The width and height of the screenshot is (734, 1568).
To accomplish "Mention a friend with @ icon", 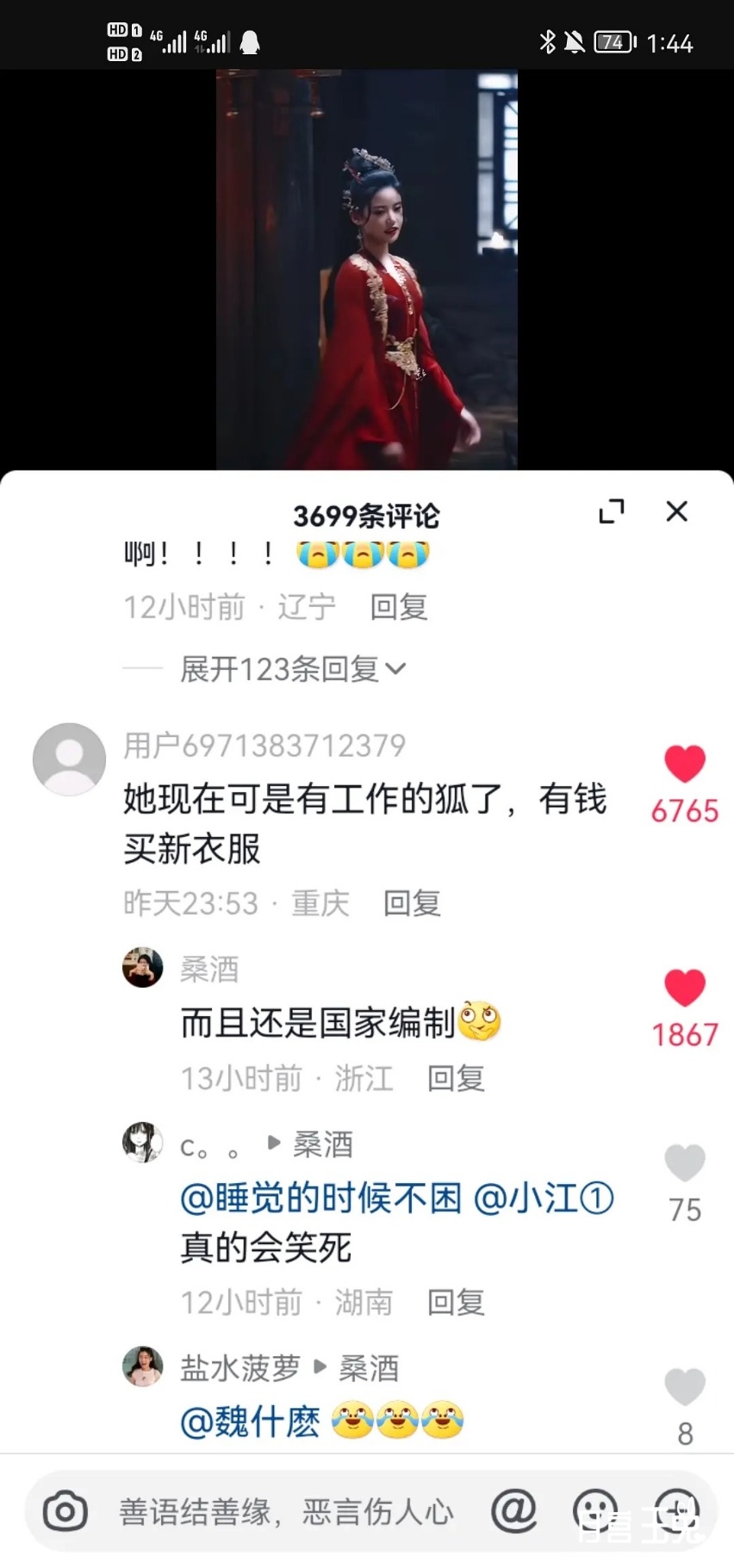I will [513, 1511].
